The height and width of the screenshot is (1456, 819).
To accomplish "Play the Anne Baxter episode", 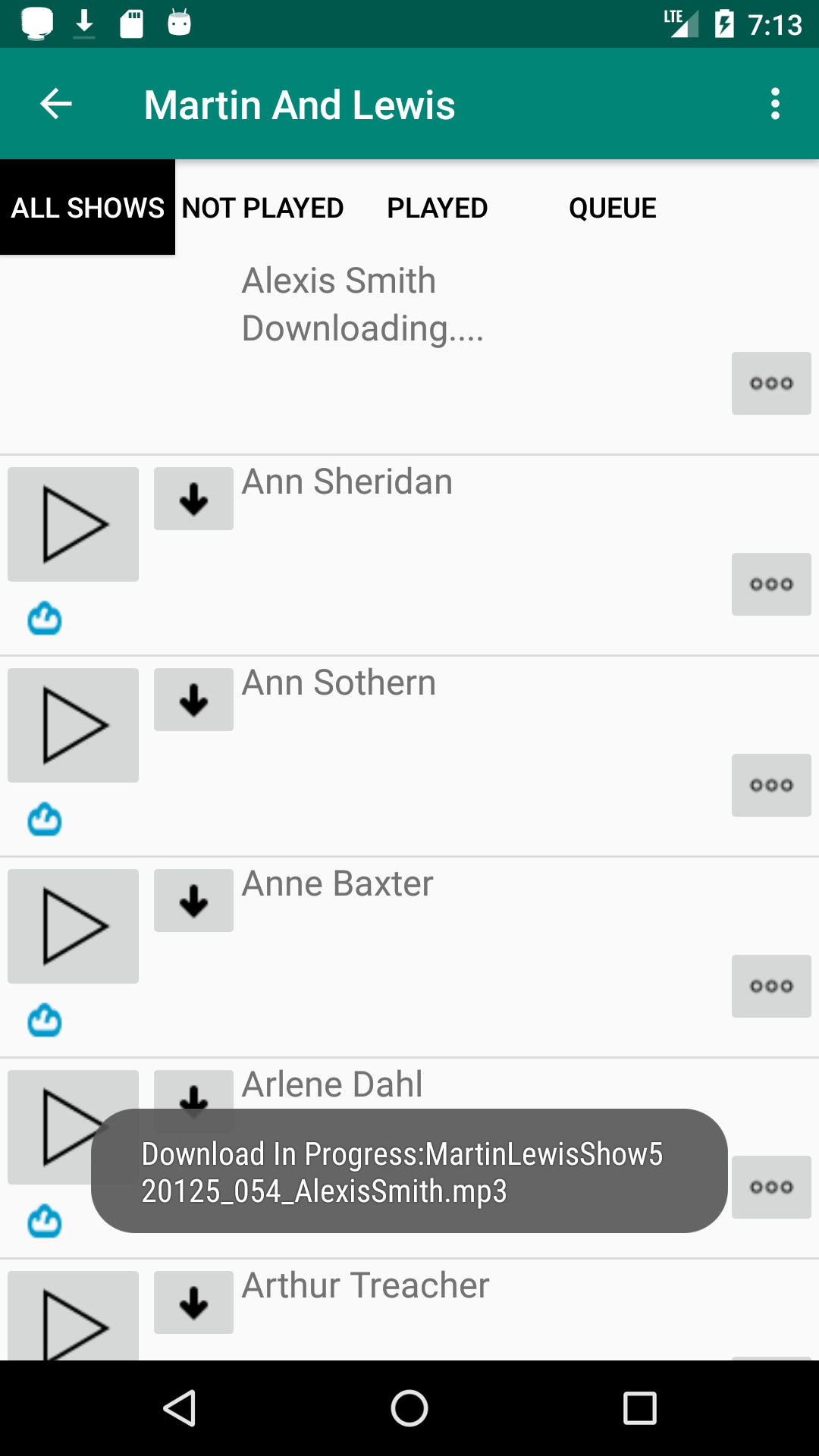I will click(x=73, y=926).
